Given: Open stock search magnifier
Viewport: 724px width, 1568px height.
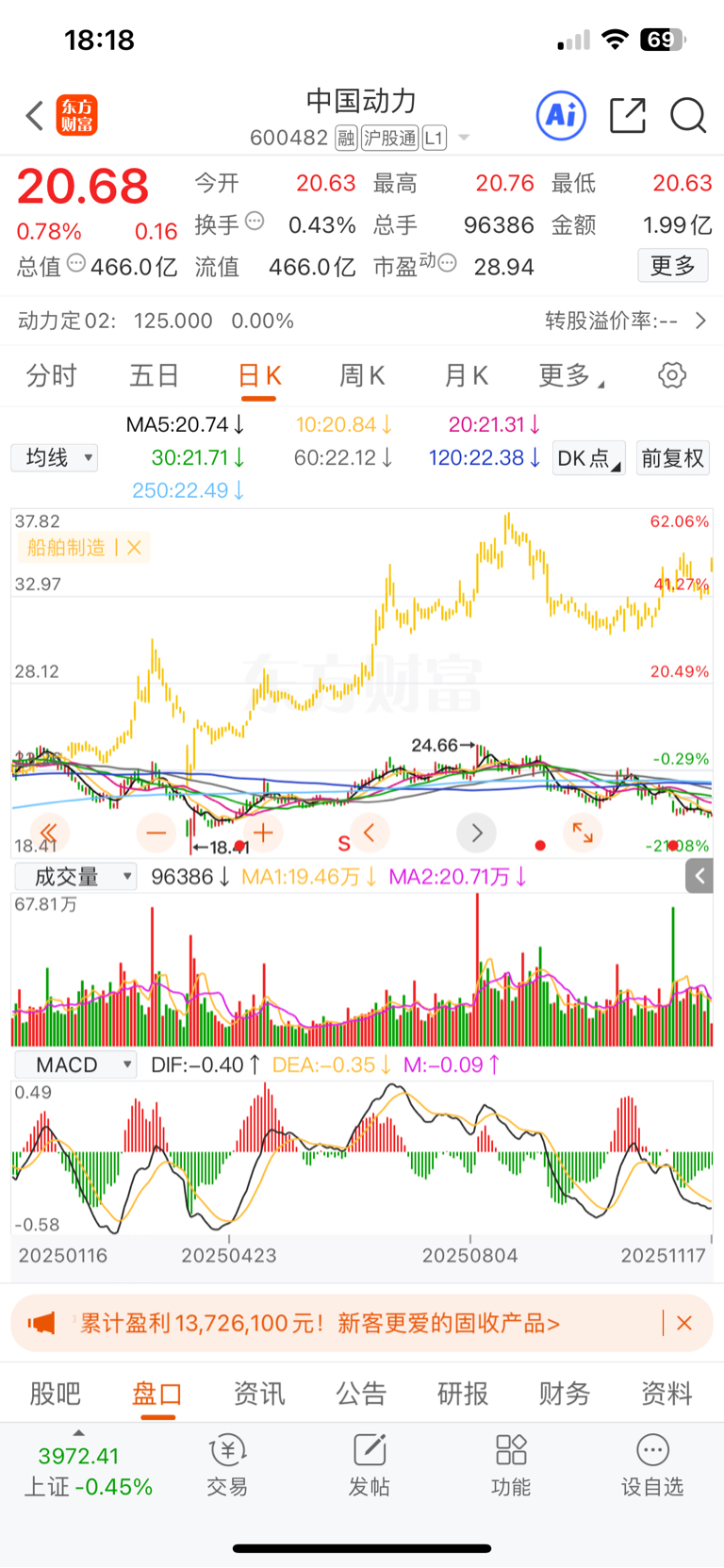Looking at the screenshot, I should (x=688, y=116).
